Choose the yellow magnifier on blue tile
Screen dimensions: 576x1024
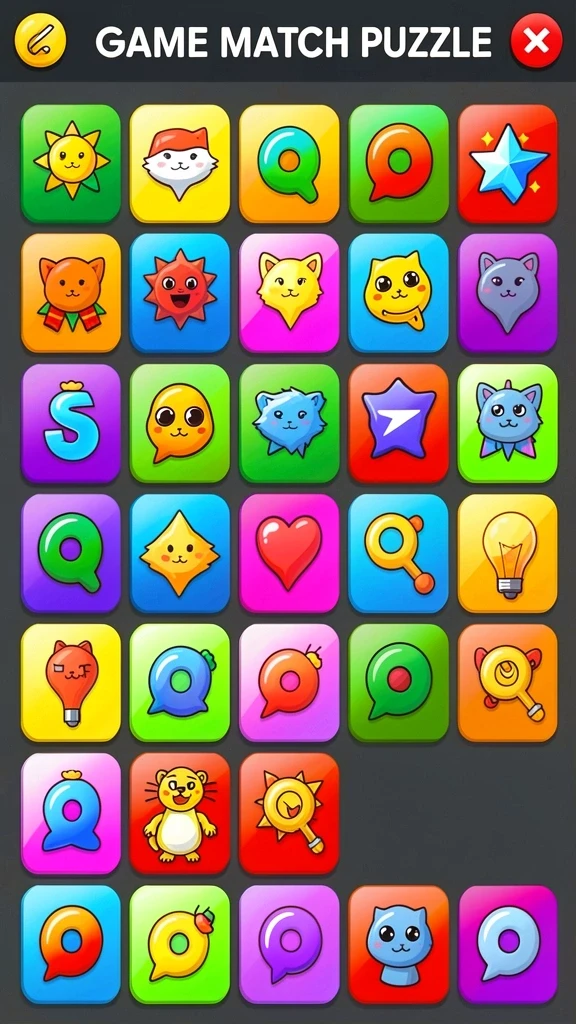[398, 552]
